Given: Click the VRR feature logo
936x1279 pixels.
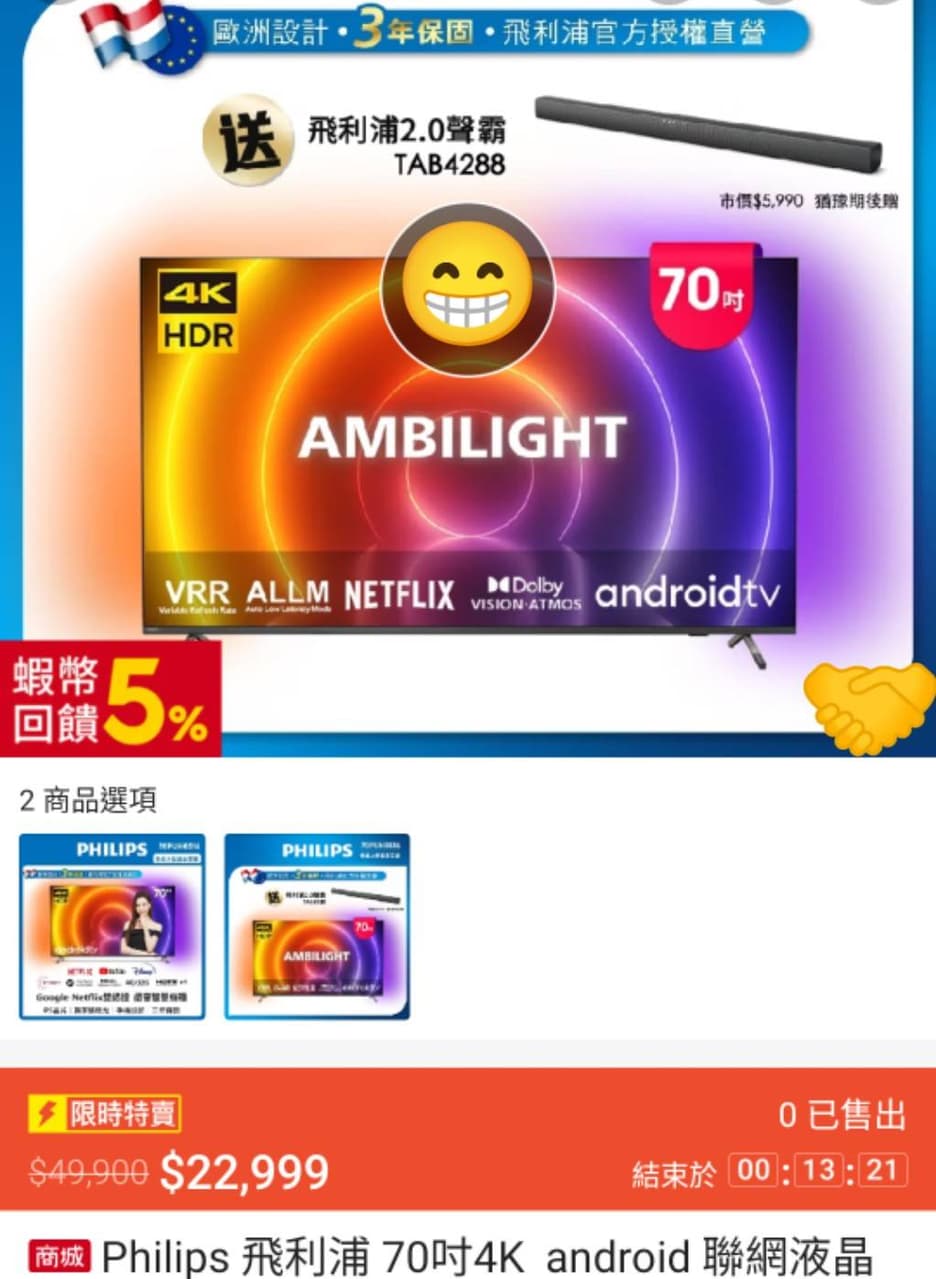Looking at the screenshot, I should pos(202,592).
